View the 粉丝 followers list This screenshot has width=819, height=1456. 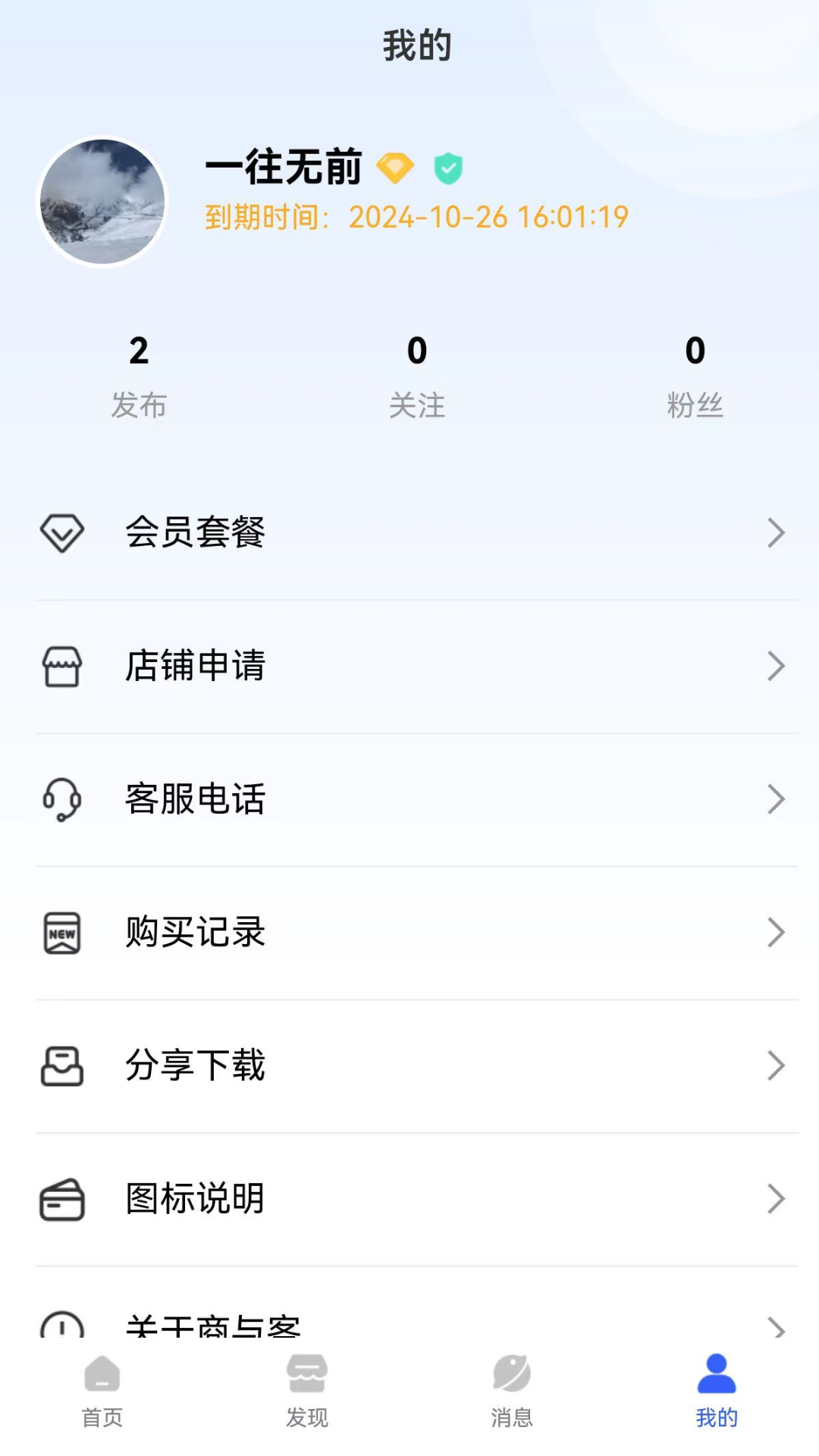[695, 377]
